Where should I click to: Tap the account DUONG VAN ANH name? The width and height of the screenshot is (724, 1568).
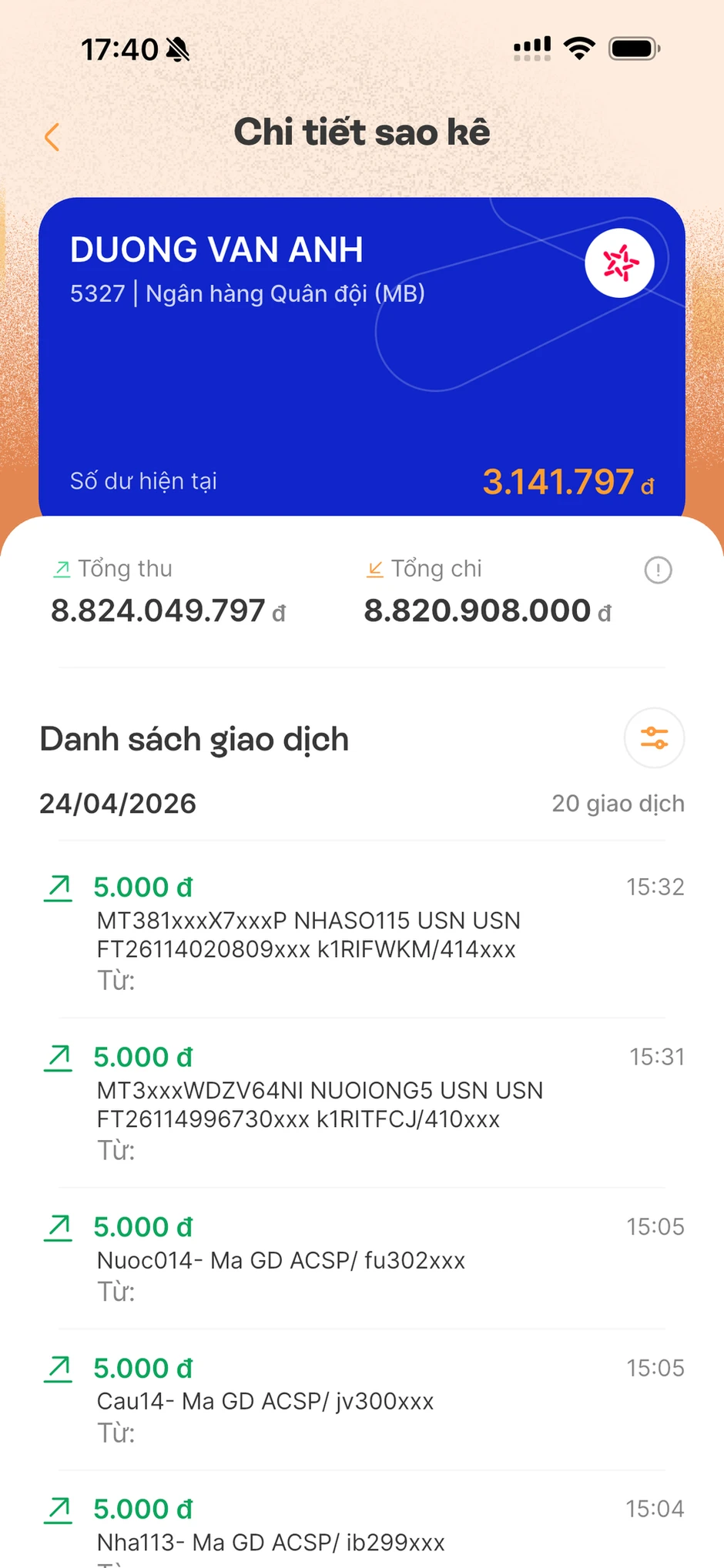coord(216,249)
